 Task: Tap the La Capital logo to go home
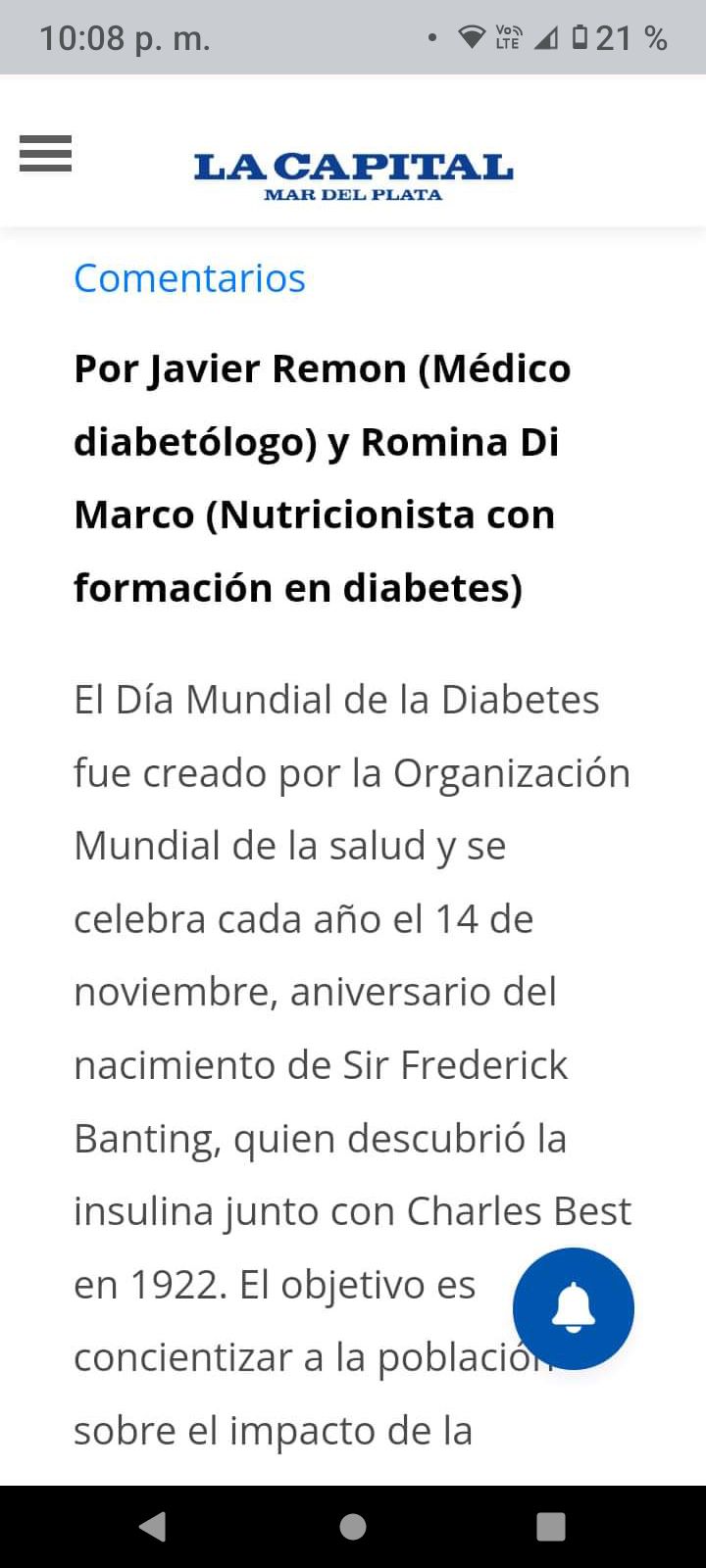click(353, 175)
